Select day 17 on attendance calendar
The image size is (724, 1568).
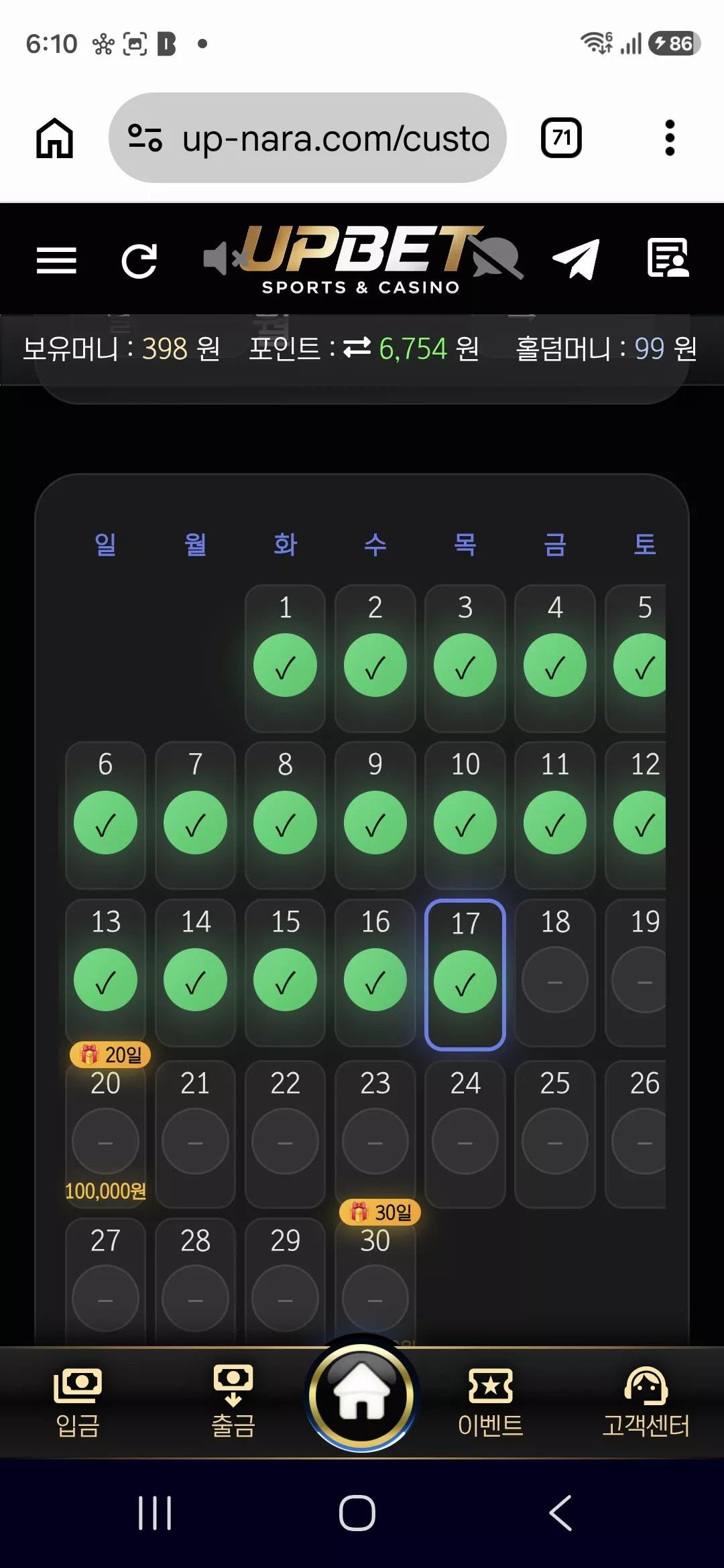465,974
